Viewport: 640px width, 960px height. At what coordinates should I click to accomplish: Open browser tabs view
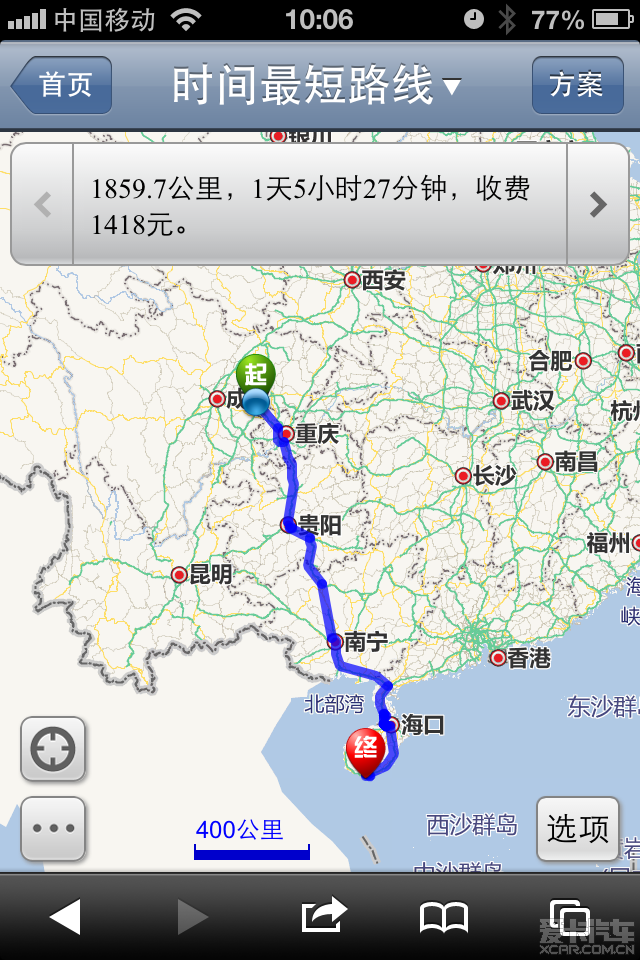(568, 916)
